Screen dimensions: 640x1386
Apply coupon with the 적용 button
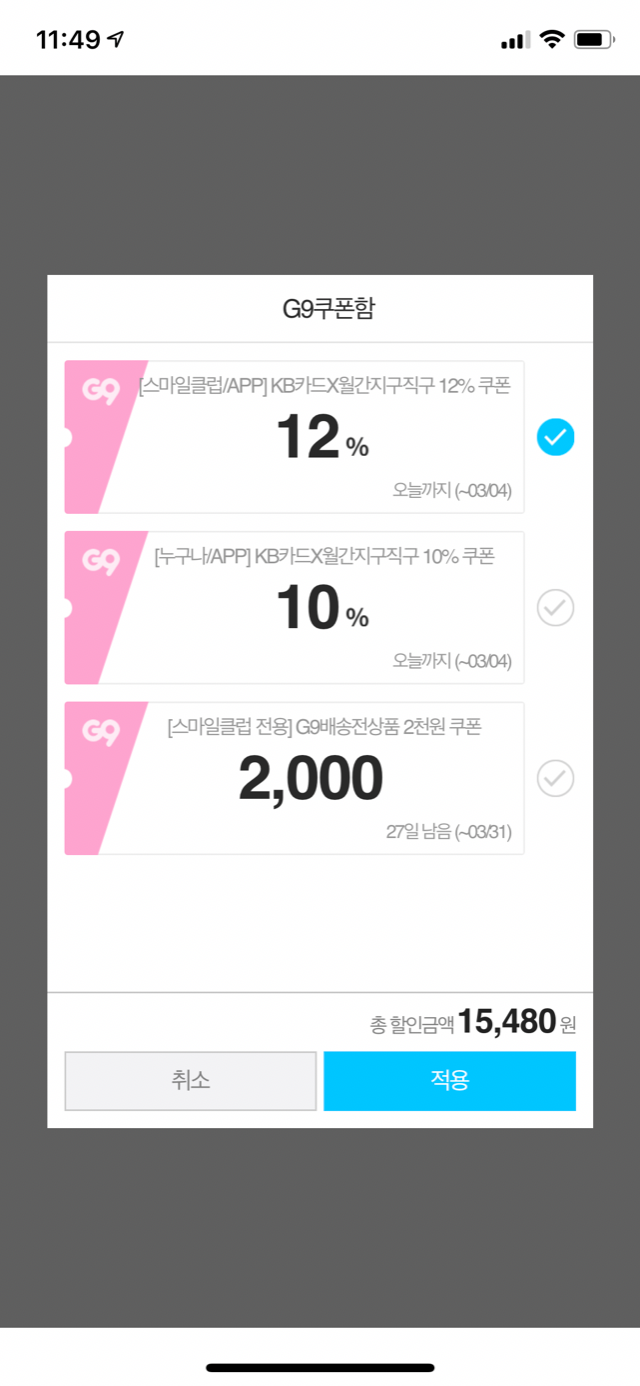point(449,1081)
